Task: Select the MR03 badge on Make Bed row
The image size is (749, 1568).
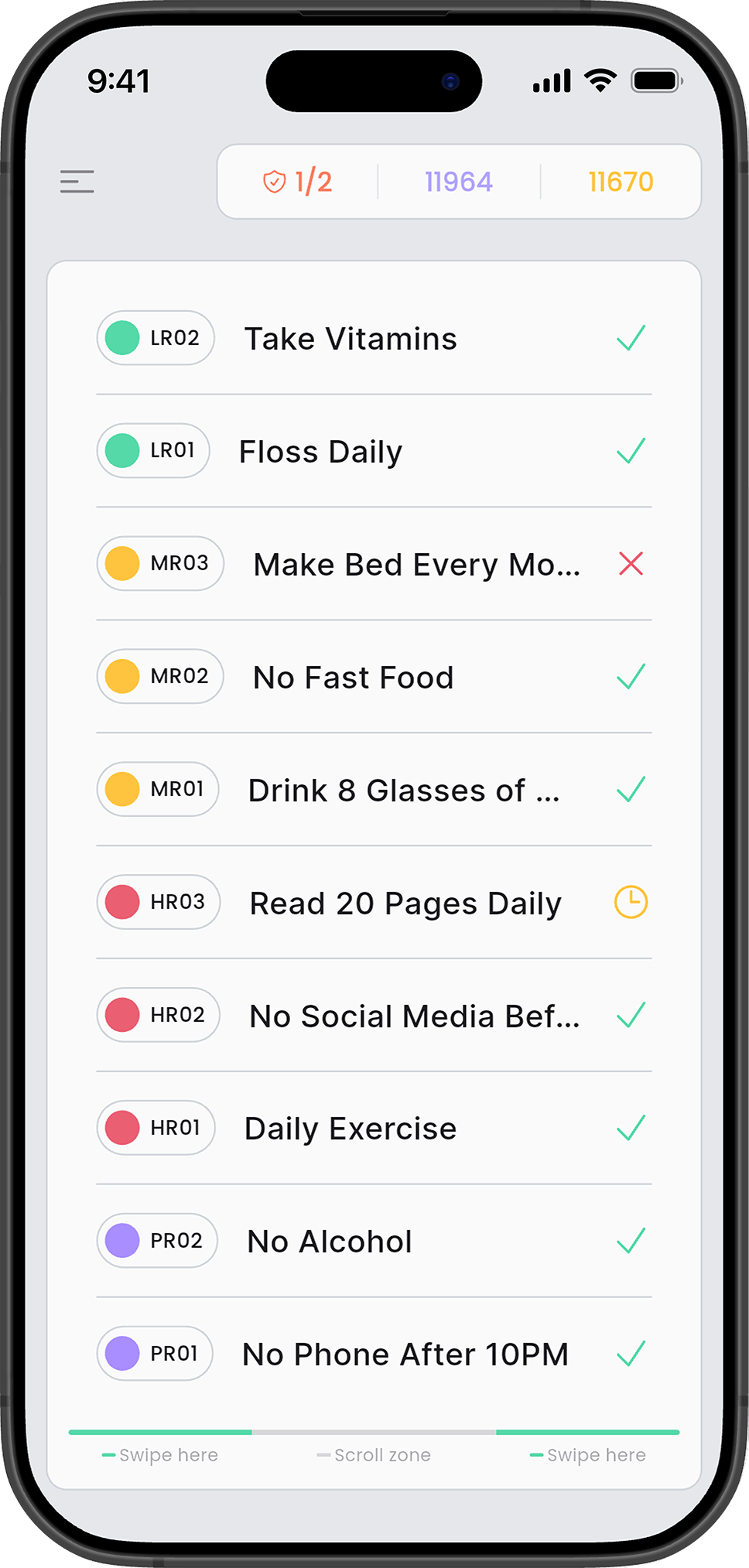Action: click(x=160, y=564)
